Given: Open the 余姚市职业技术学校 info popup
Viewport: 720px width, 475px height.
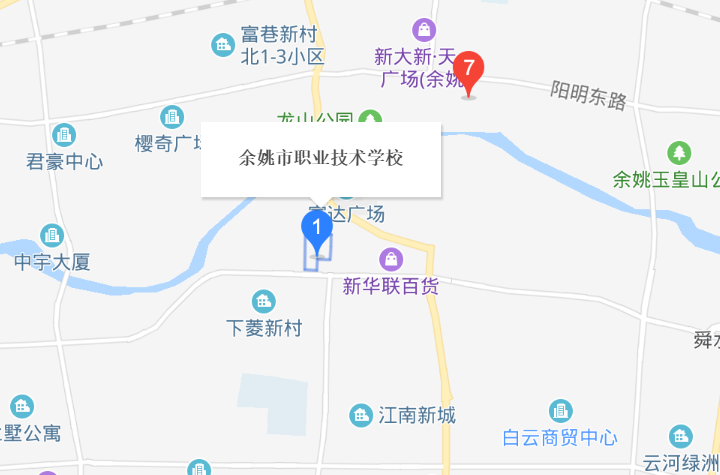Looking at the screenshot, I should [x=321, y=159].
